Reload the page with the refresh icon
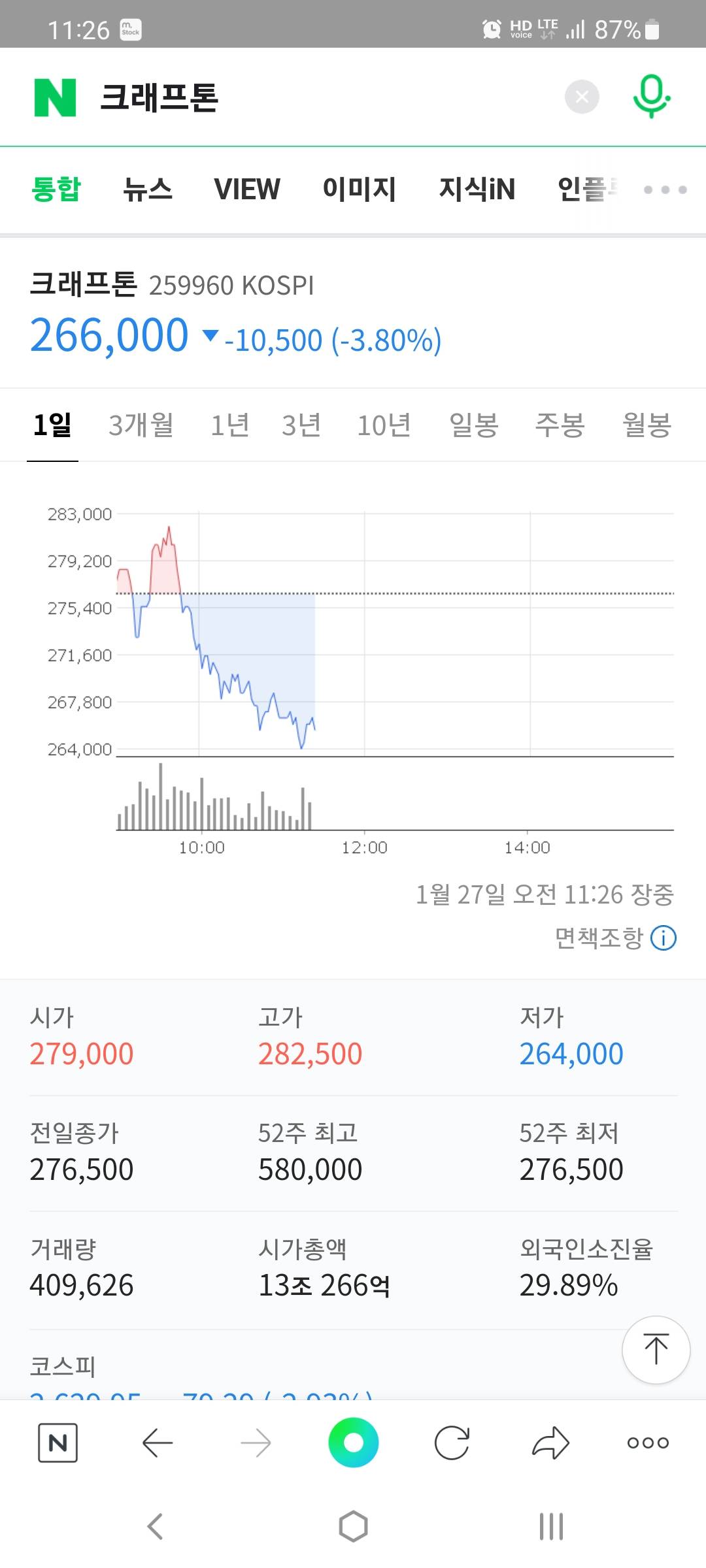Viewport: 706px width, 1568px height. tap(452, 1443)
